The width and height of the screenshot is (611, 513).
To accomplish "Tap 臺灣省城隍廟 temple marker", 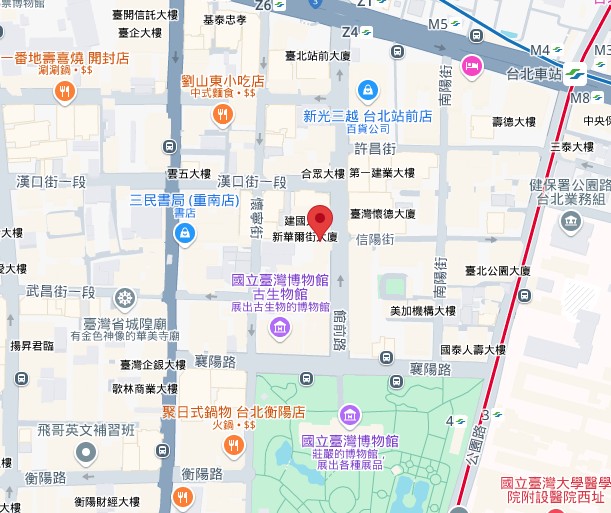I will tap(124, 297).
